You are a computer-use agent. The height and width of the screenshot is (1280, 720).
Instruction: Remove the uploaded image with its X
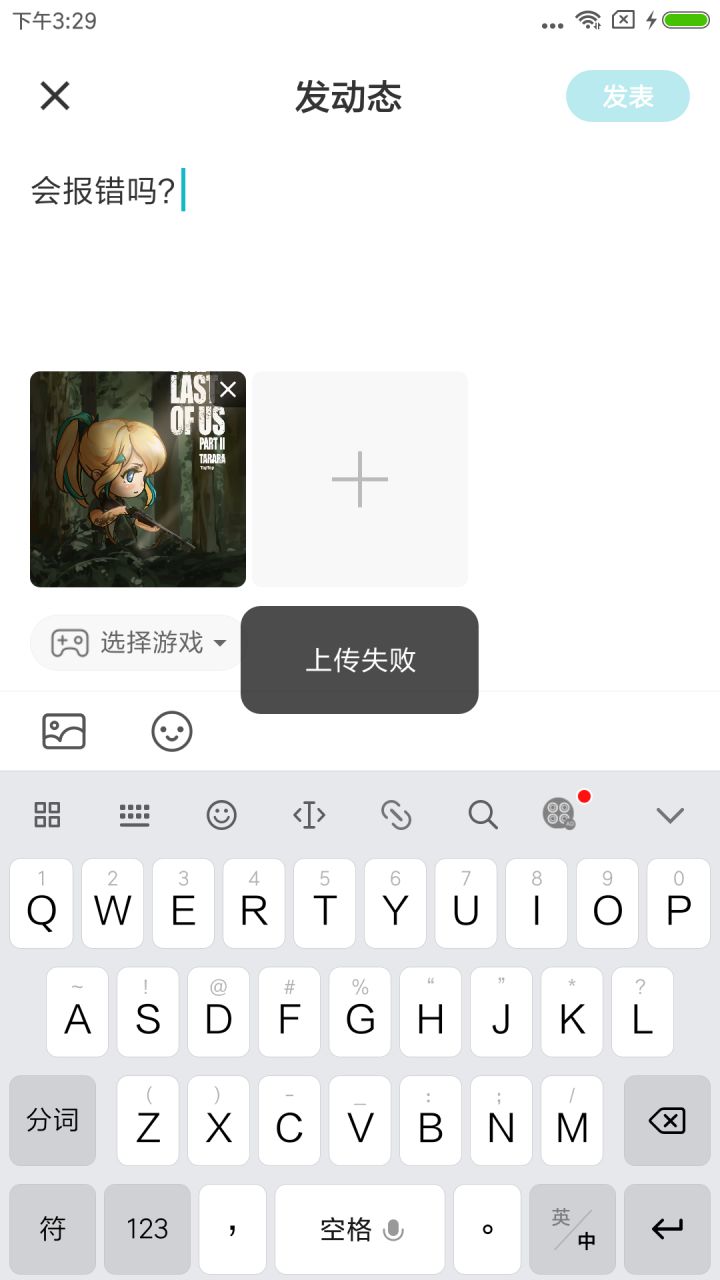click(228, 390)
